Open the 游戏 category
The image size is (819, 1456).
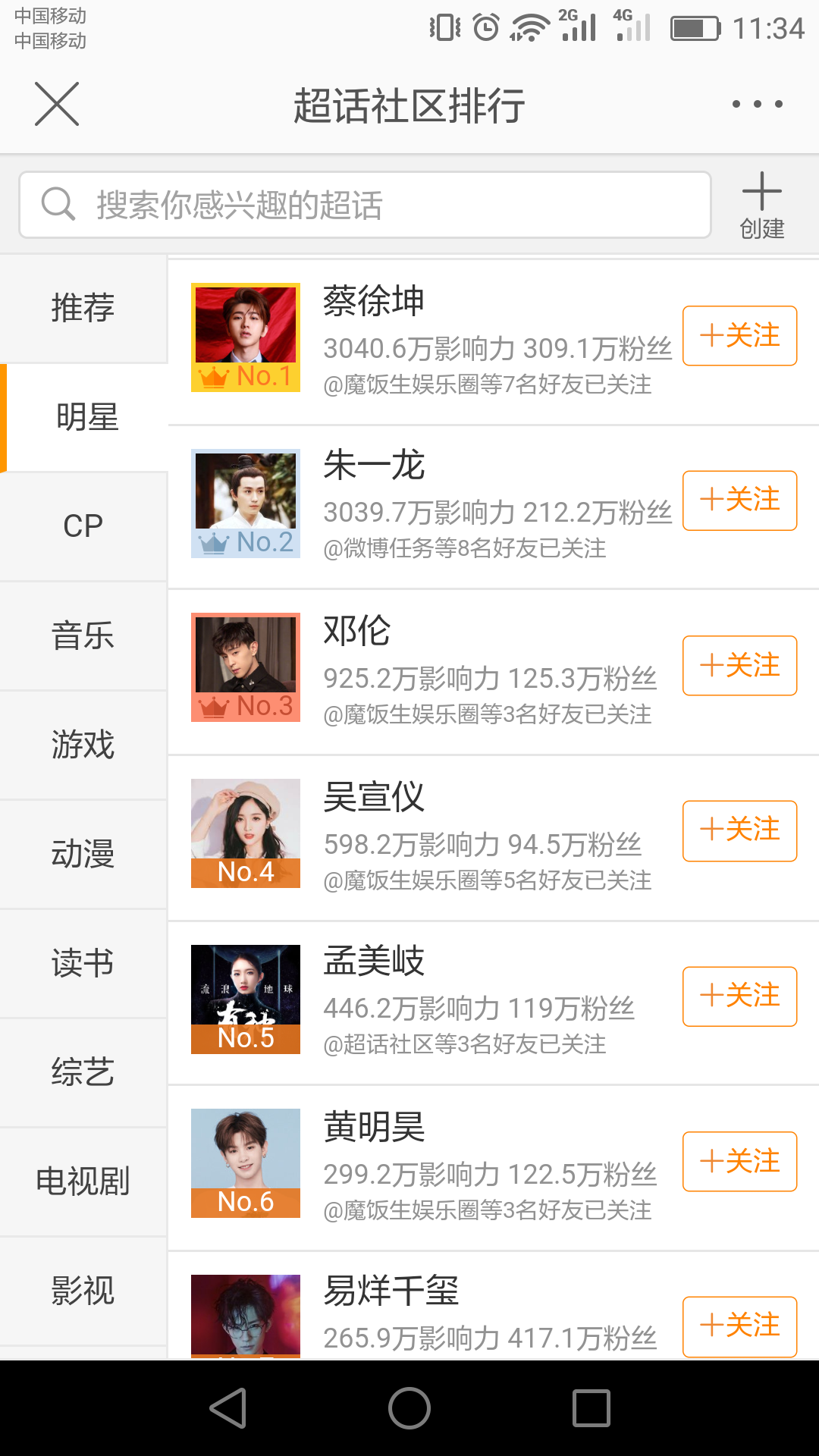pyautogui.click(x=83, y=745)
